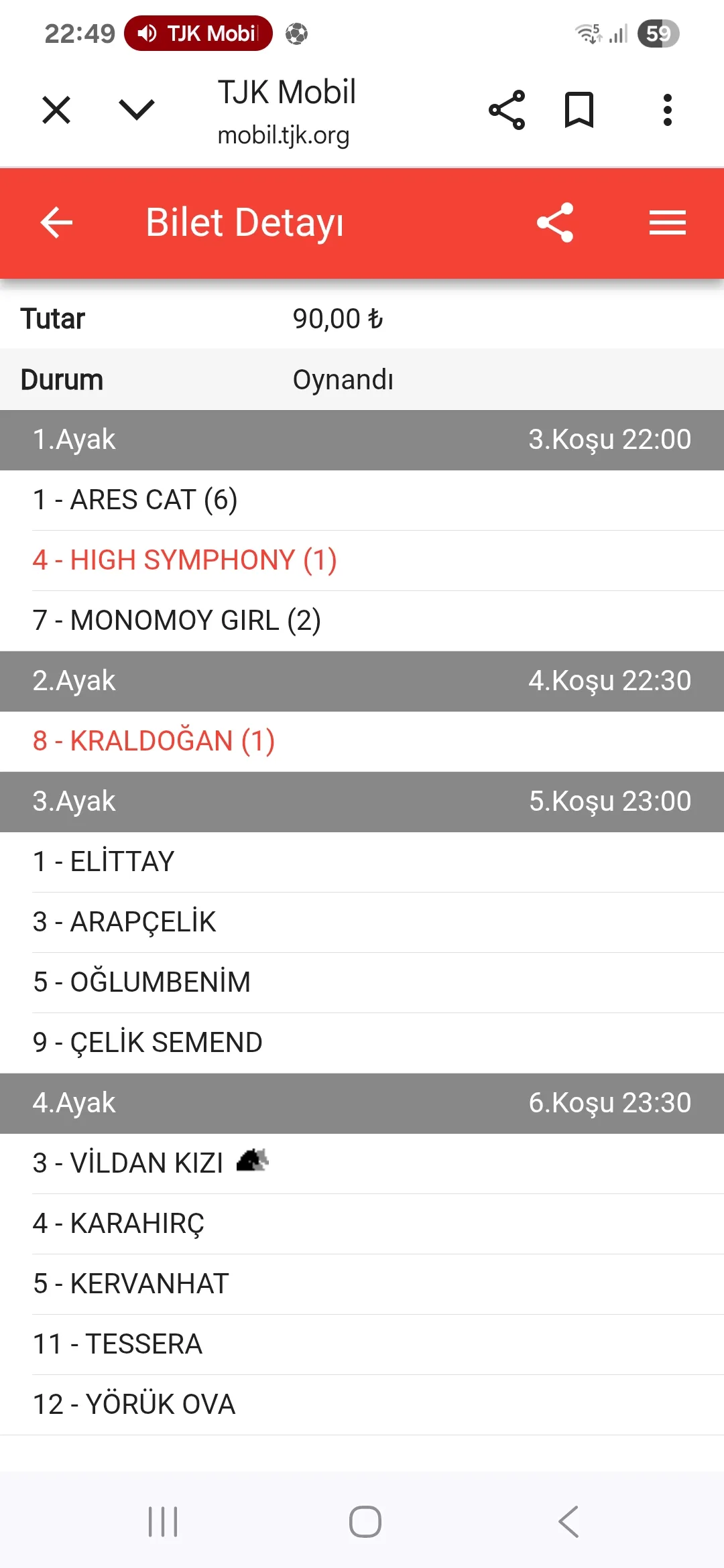Go to the home screen
Image resolution: width=724 pixels, height=1568 pixels.
coord(365,1521)
